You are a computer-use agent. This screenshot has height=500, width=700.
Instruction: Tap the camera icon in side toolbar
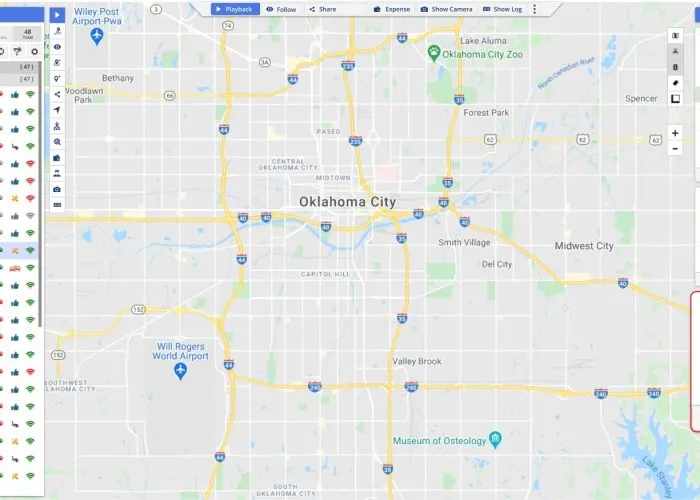[x=57, y=189]
